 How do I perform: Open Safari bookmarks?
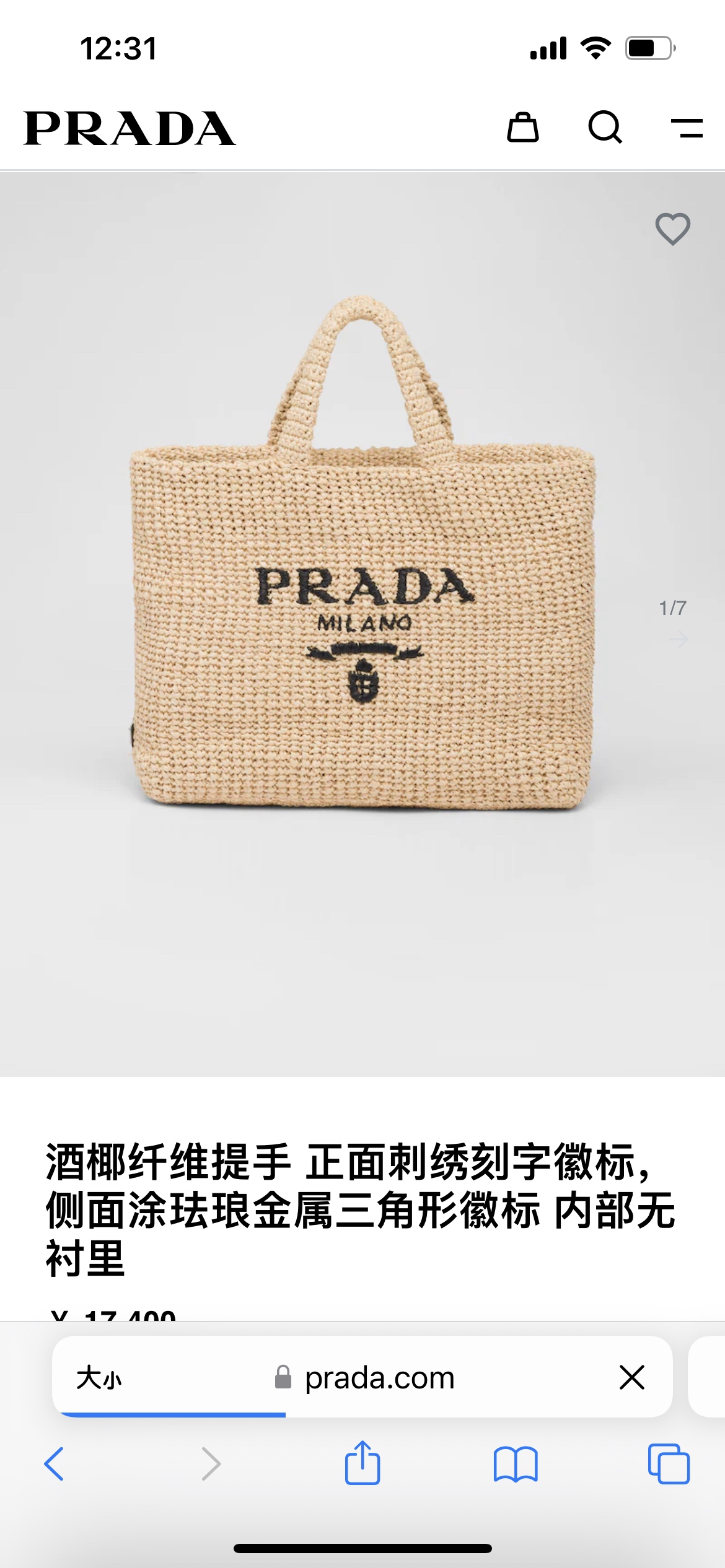point(516,1465)
